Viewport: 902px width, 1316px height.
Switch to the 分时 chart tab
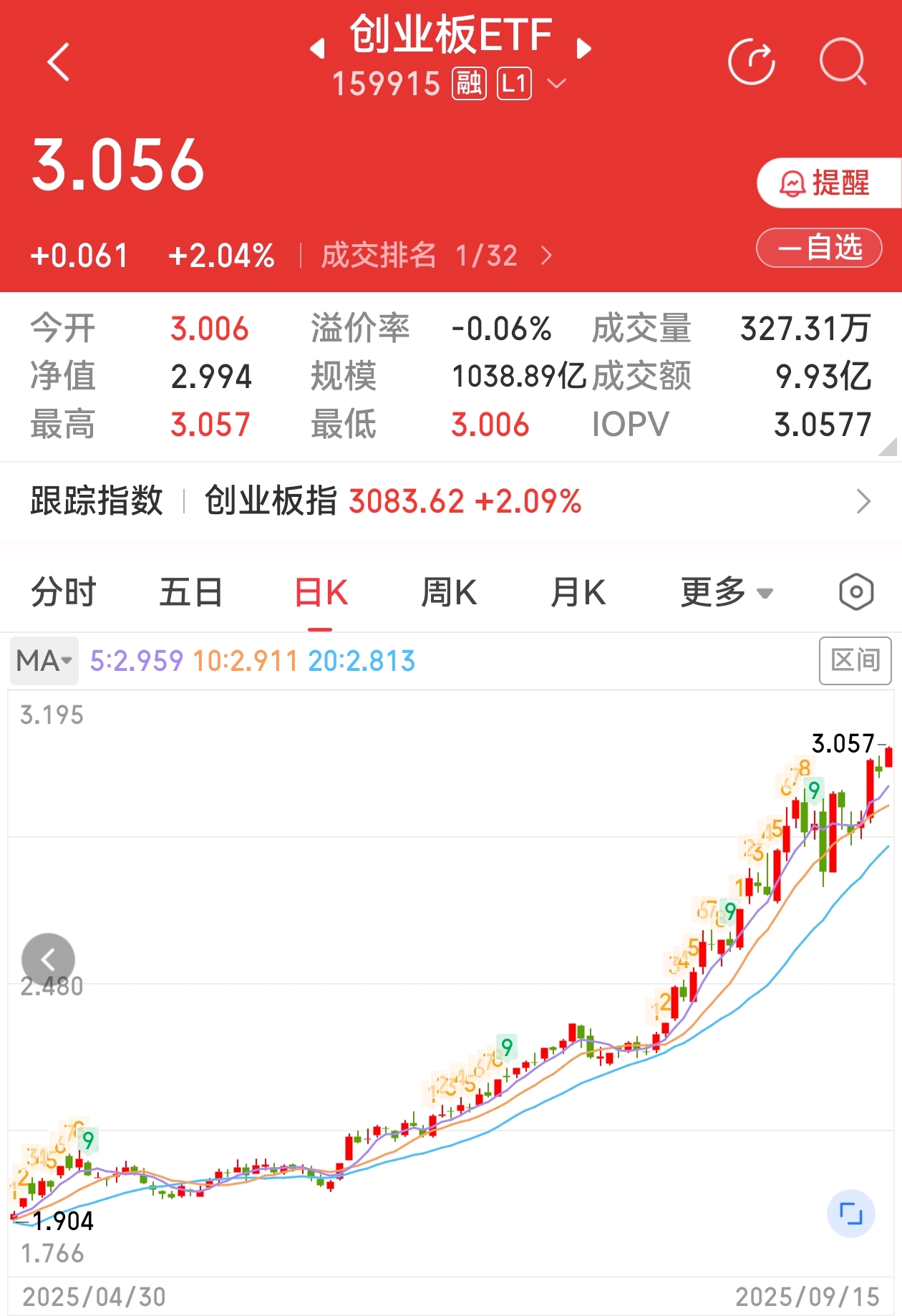coord(63,593)
